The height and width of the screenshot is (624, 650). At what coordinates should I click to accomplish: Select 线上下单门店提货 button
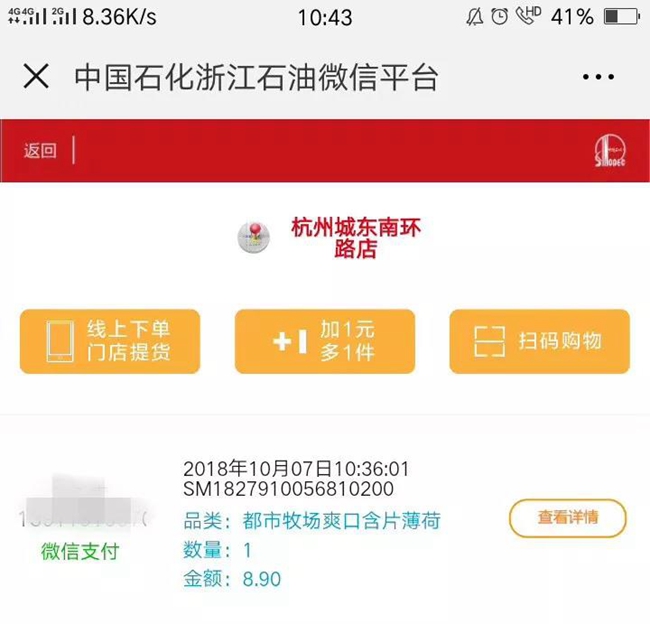(x=110, y=342)
